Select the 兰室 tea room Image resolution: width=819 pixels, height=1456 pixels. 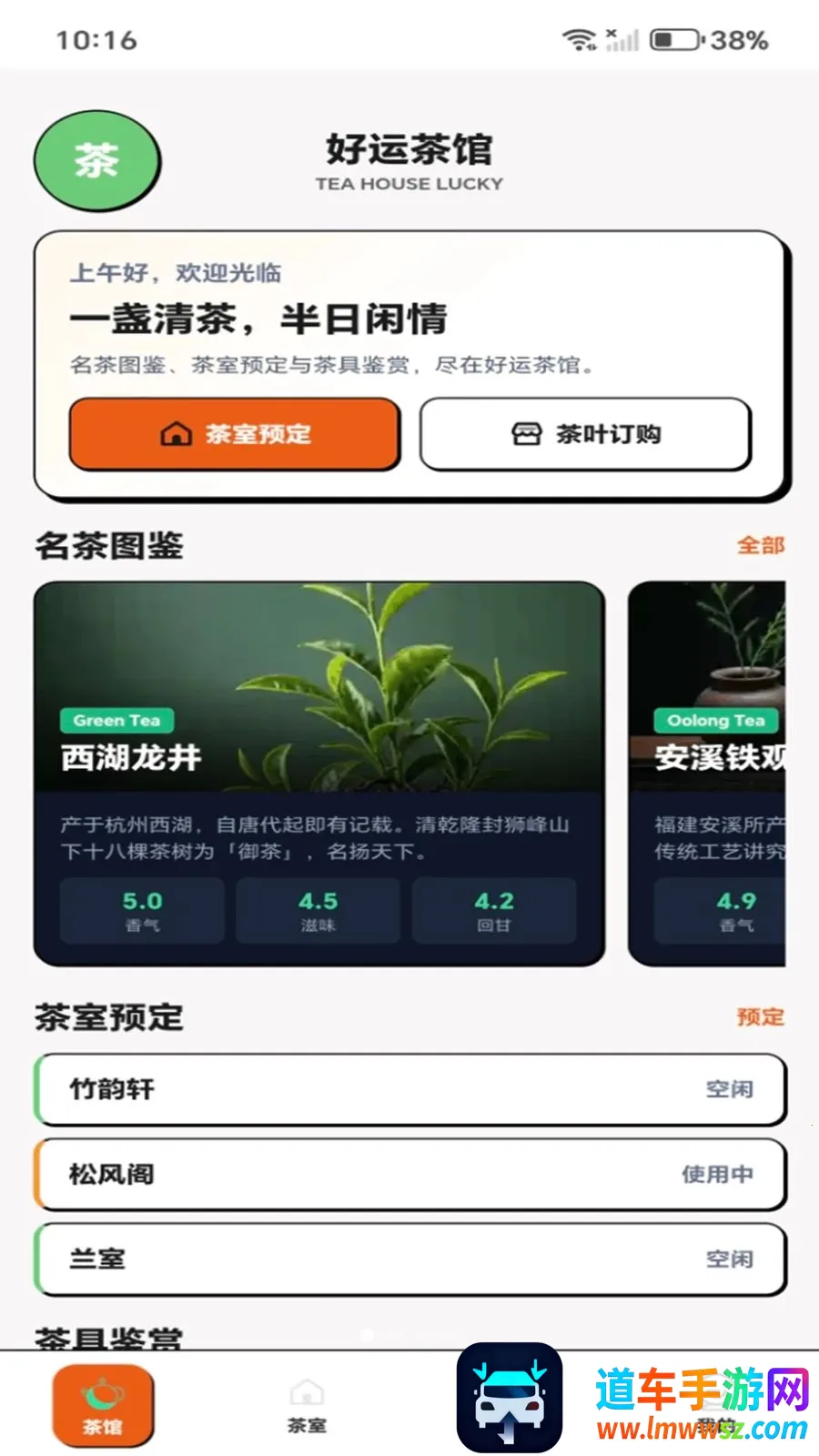(410, 1259)
